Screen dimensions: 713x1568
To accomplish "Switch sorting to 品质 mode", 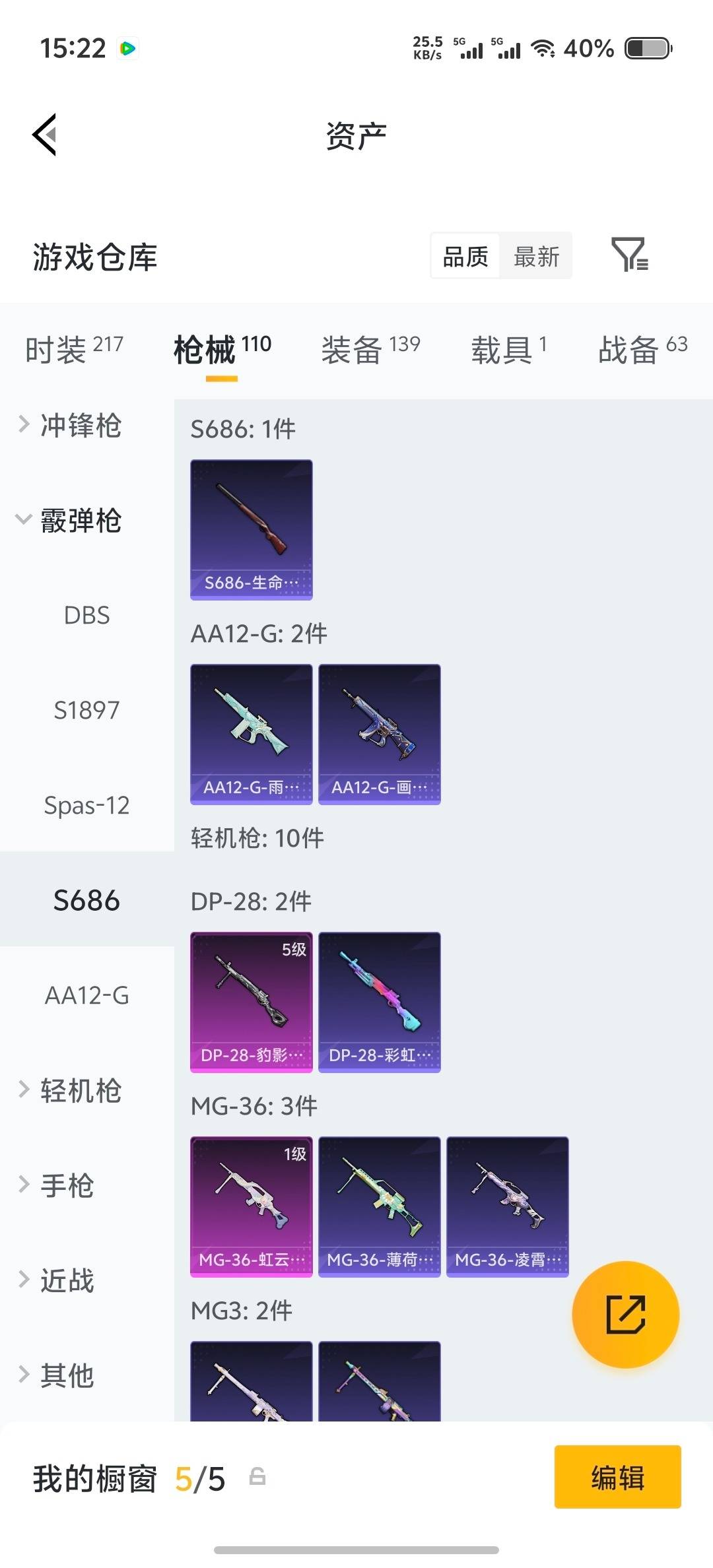I will pyautogui.click(x=465, y=256).
